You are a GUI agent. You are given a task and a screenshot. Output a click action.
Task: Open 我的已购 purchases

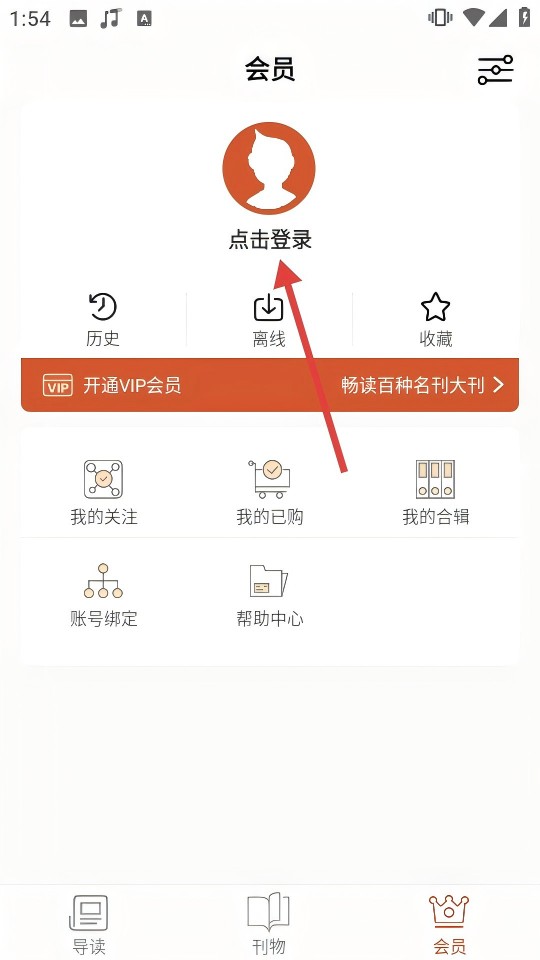269,493
